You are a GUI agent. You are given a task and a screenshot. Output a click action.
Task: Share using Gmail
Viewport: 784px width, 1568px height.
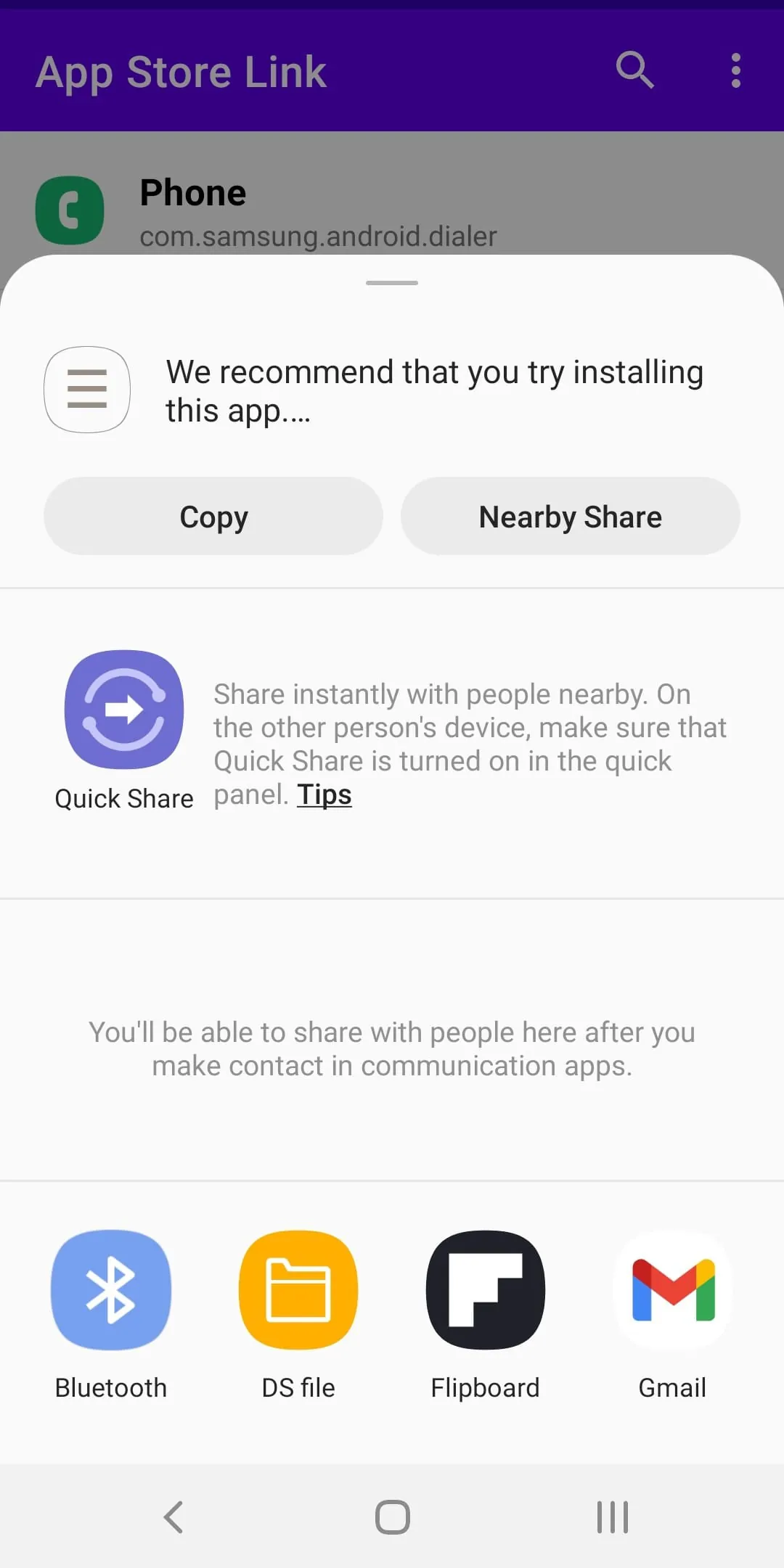(672, 1290)
